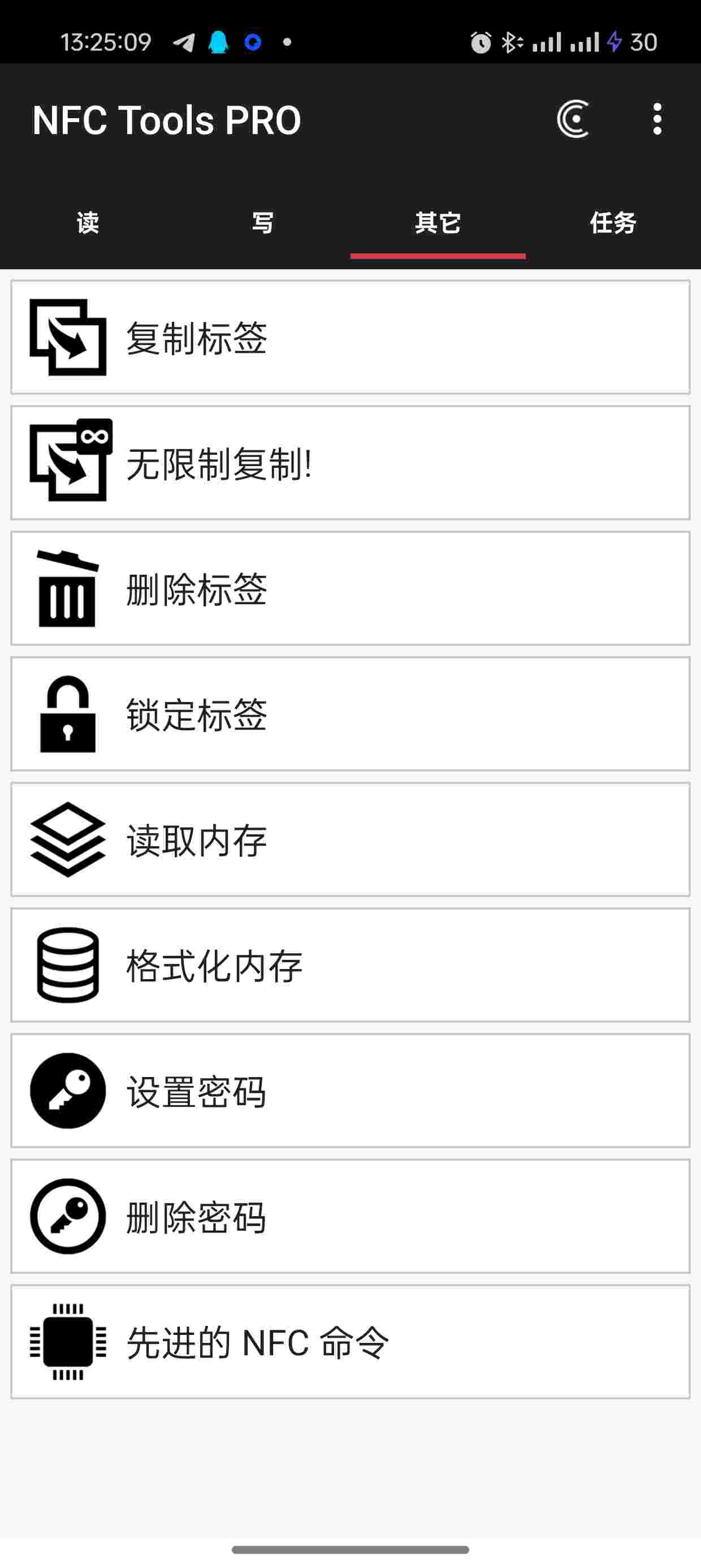The height and width of the screenshot is (1568, 701).
Task: Select the 其它 tab
Action: 438,223
